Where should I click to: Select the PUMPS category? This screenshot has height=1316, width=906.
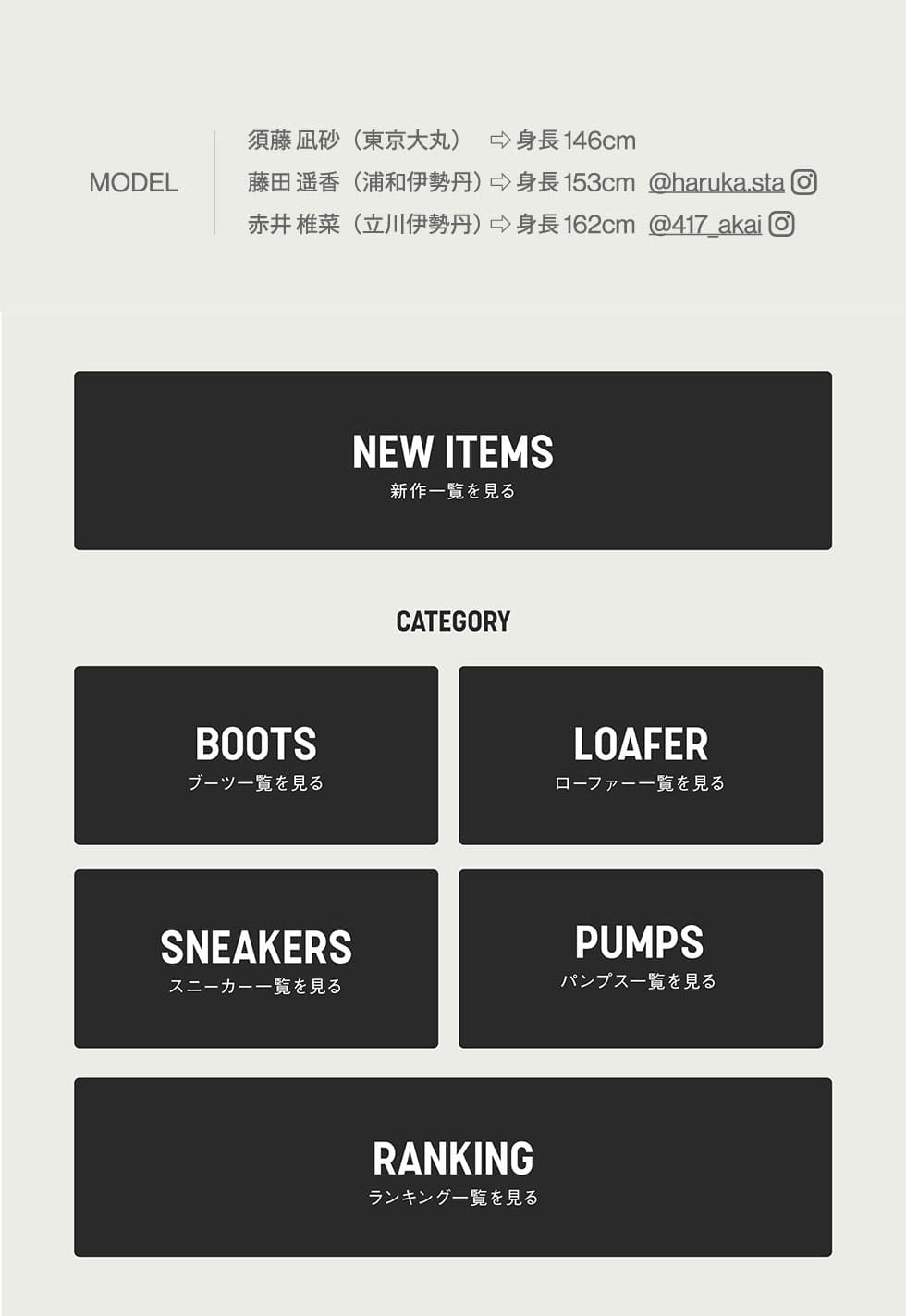click(x=640, y=958)
